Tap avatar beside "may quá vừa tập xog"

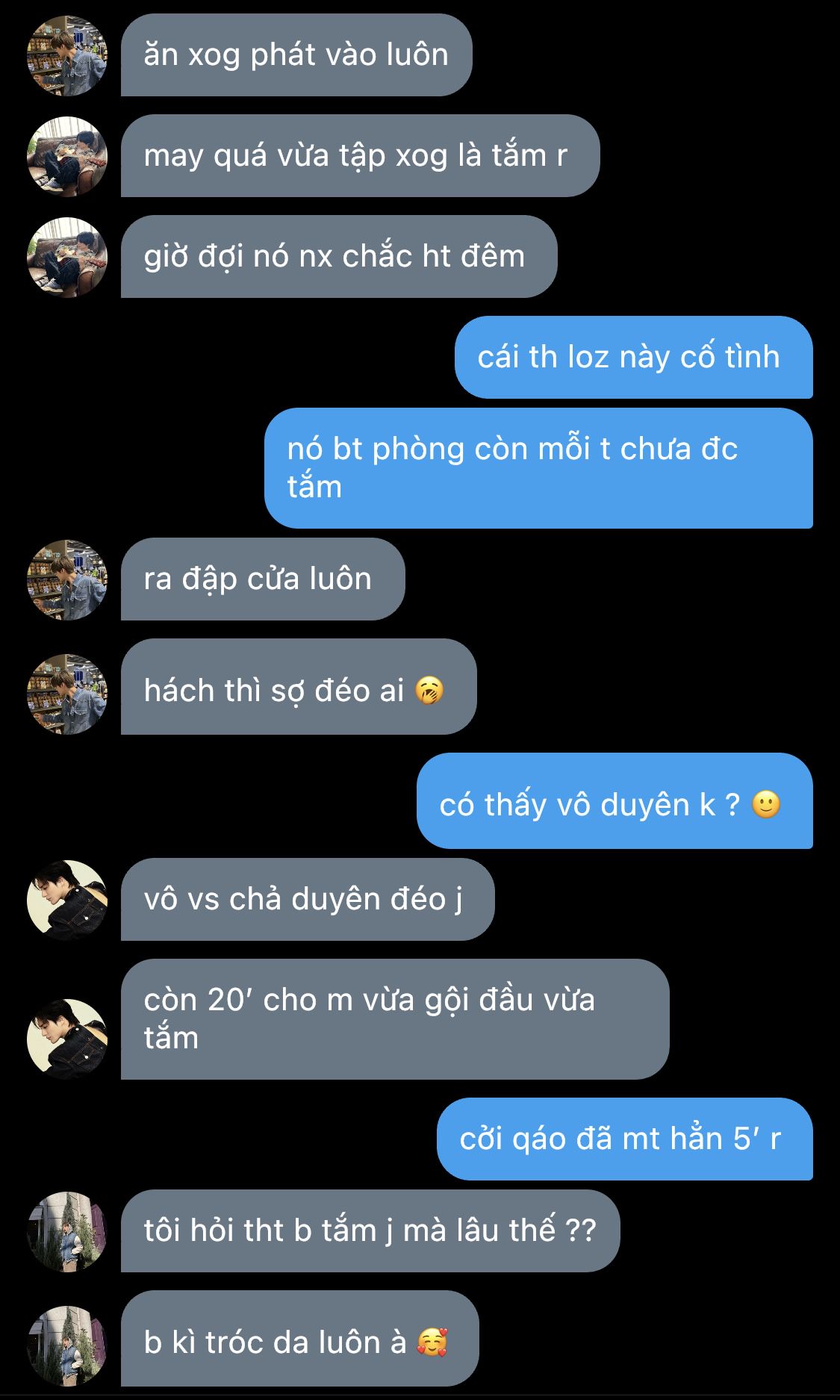point(67,157)
